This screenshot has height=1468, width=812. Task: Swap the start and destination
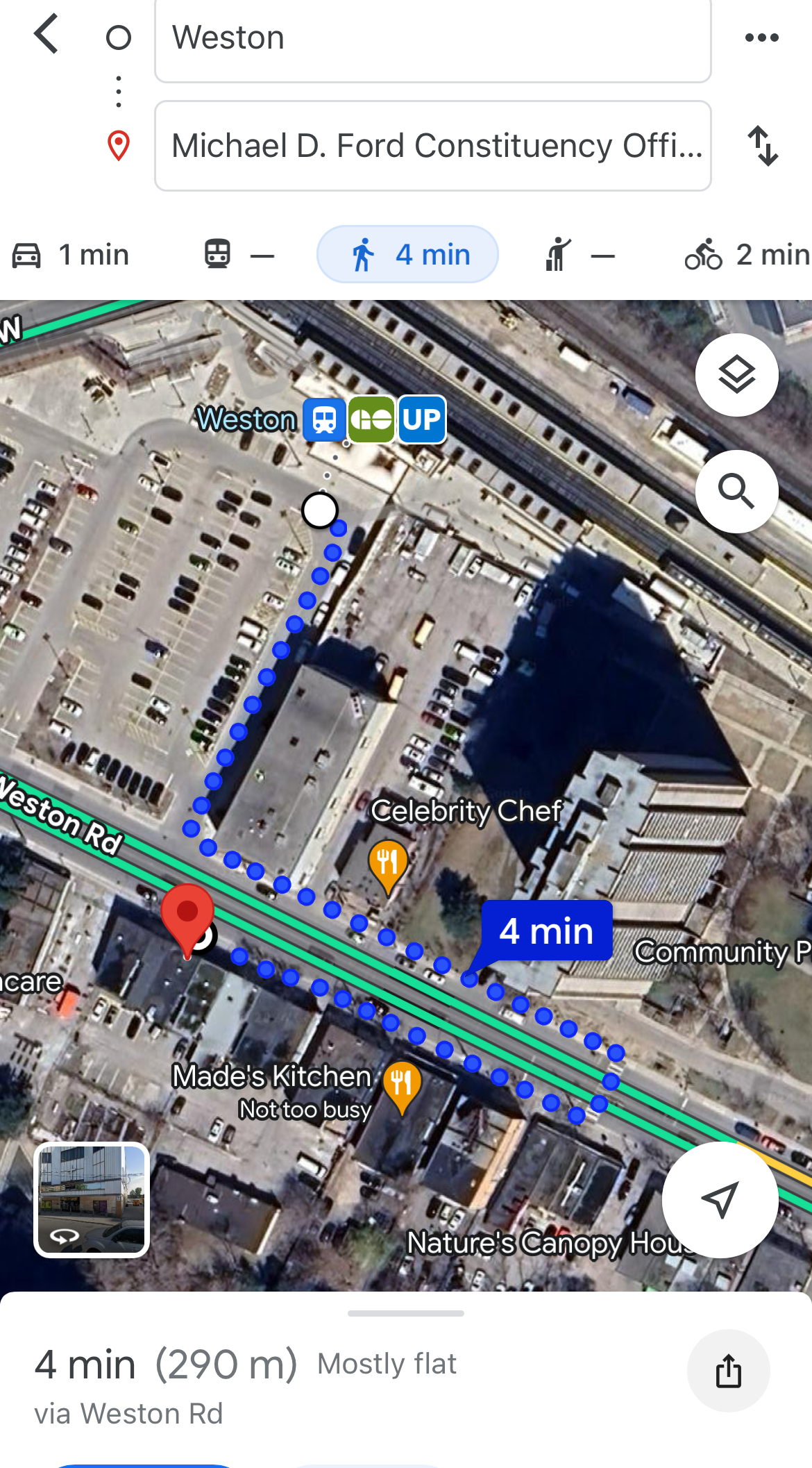763,146
